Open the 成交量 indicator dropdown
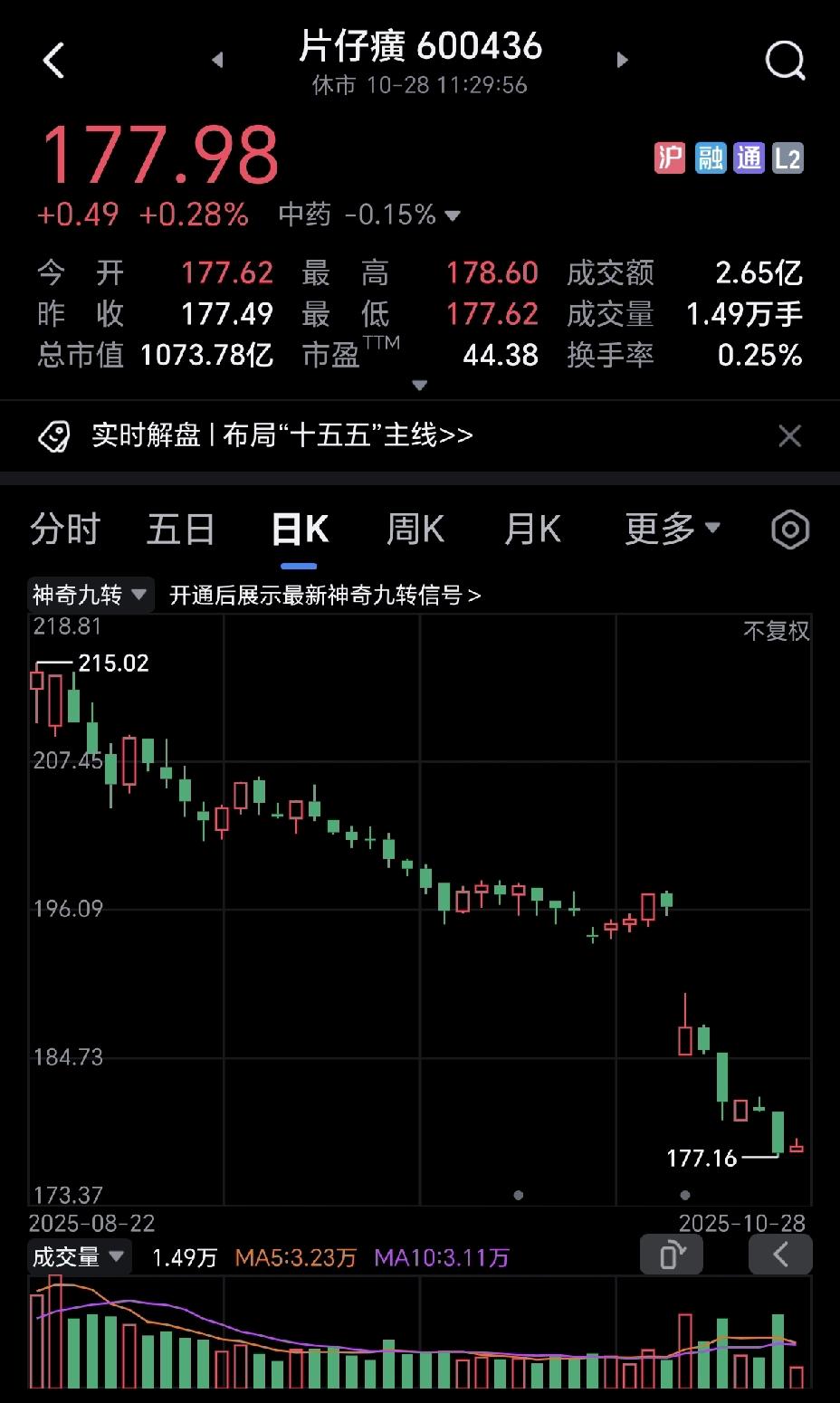Image resolution: width=840 pixels, height=1403 pixels. [x=79, y=1255]
